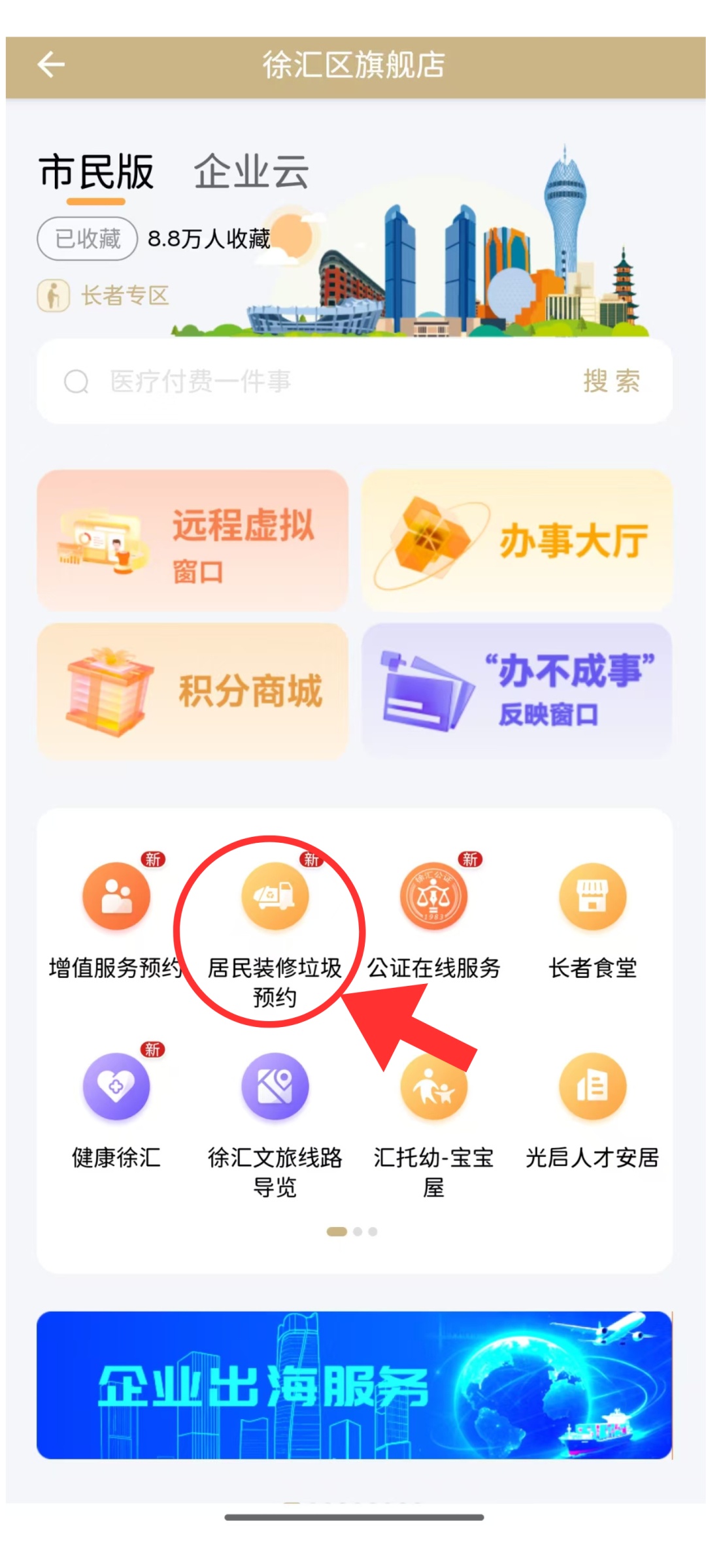Open the 企业出海服务 banner
Image resolution: width=706 pixels, height=1568 pixels.
[x=354, y=1385]
